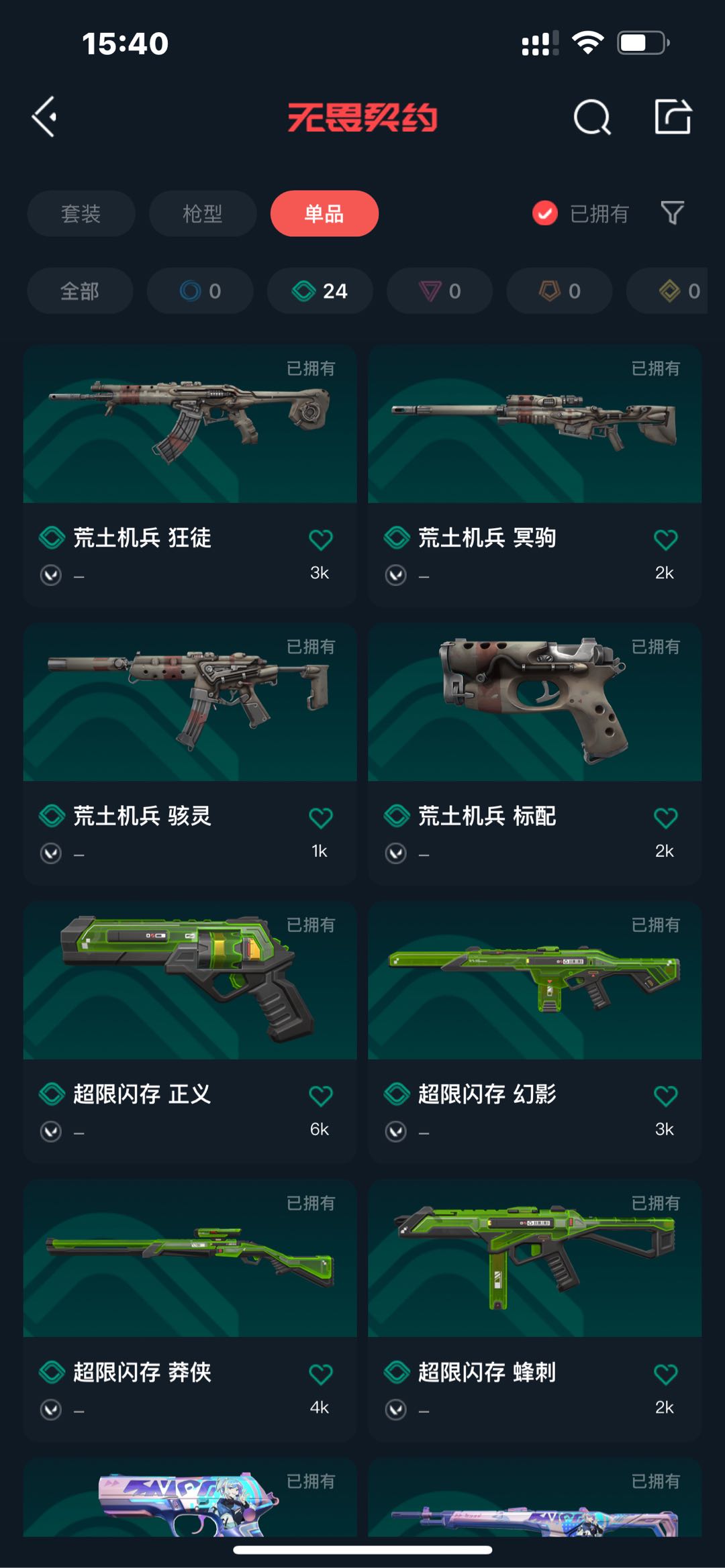
Task: Switch to the 套装 tab
Action: coord(81,213)
